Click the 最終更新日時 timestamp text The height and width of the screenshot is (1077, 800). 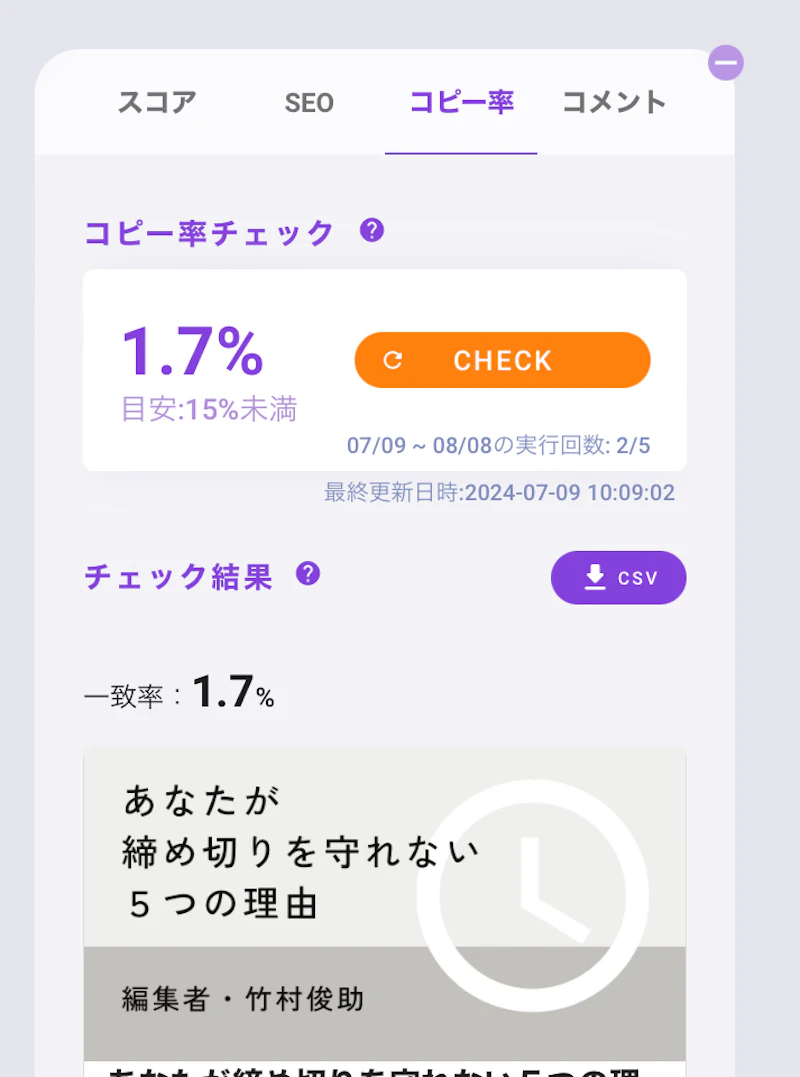click(x=498, y=492)
